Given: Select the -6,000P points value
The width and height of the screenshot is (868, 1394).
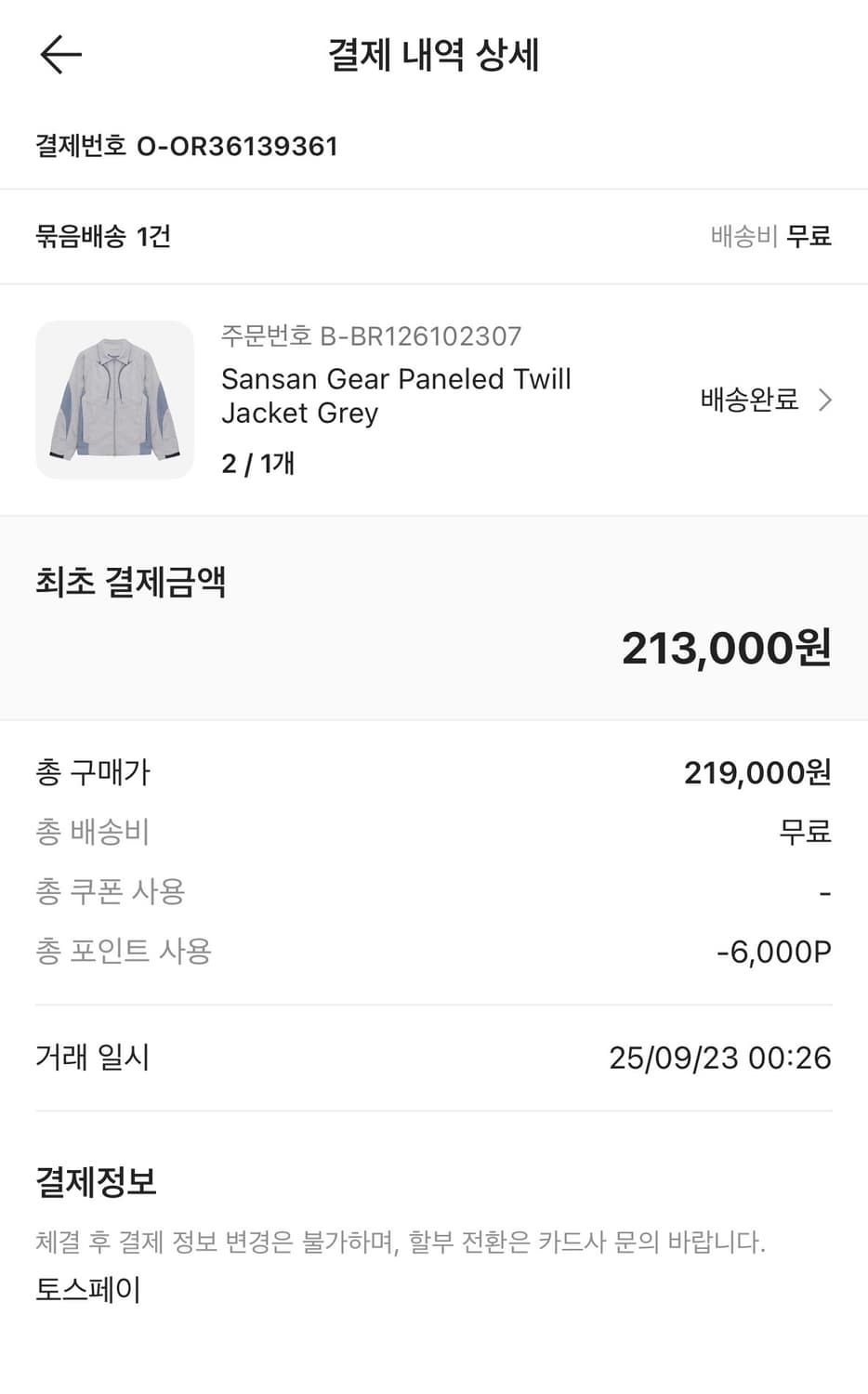Looking at the screenshot, I should [774, 950].
